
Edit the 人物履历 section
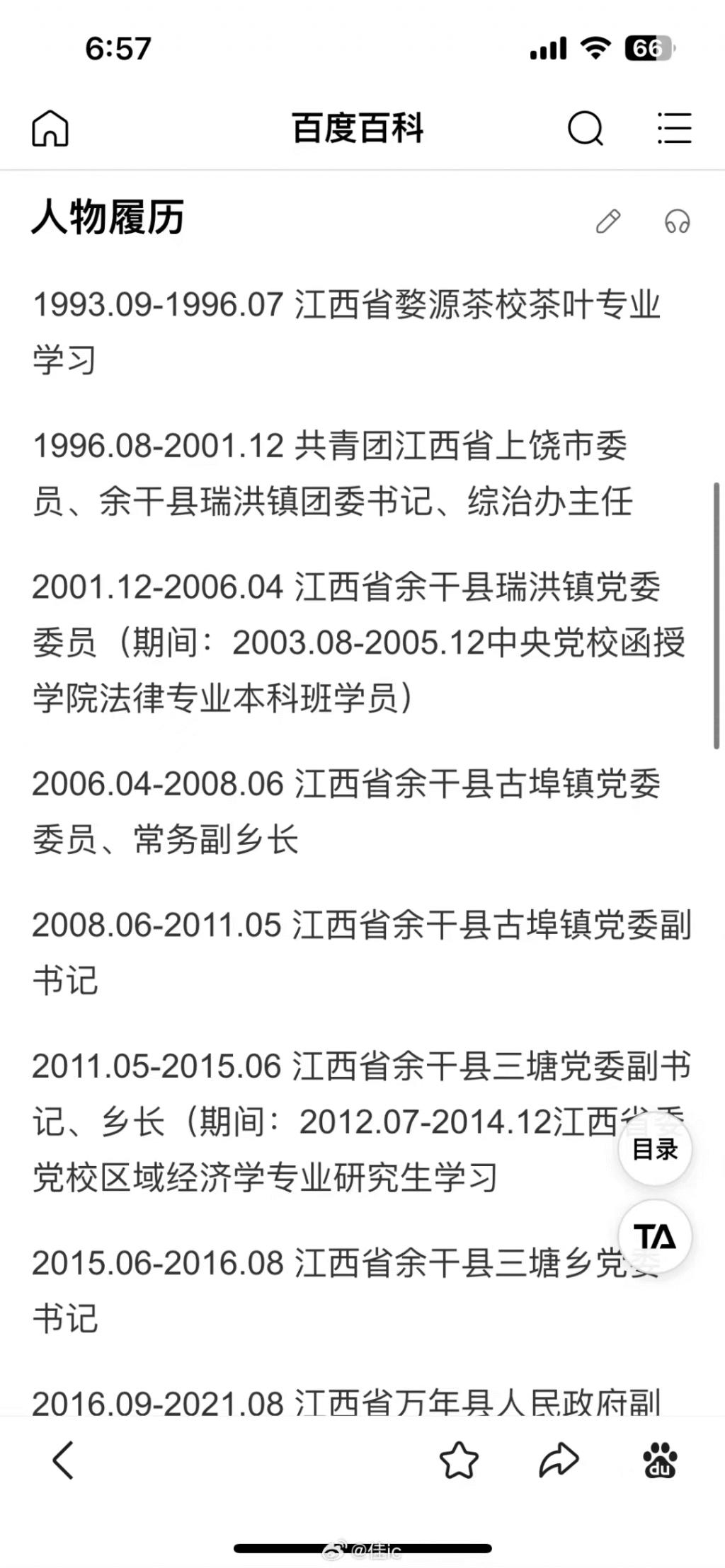[x=608, y=221]
